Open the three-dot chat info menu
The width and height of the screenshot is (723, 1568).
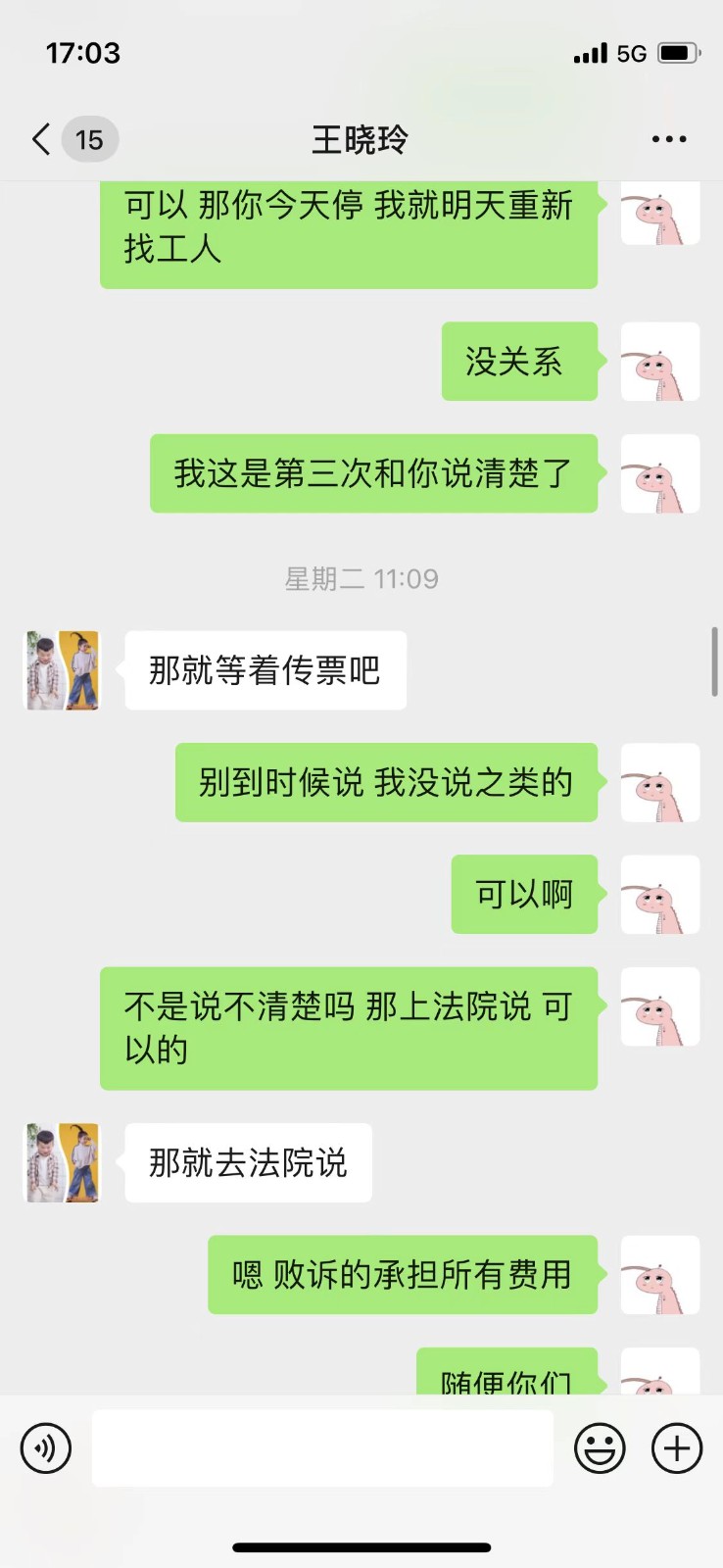click(669, 139)
